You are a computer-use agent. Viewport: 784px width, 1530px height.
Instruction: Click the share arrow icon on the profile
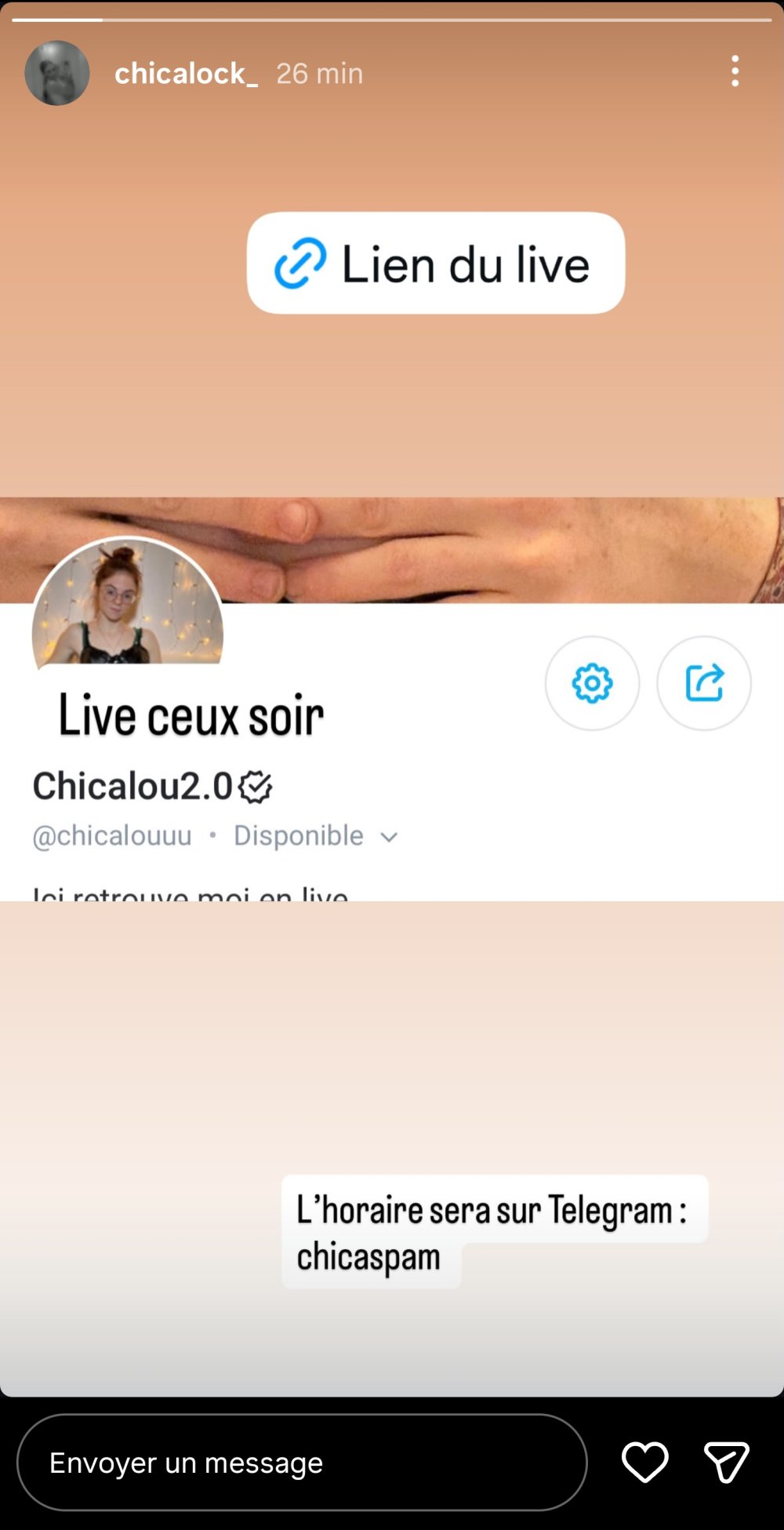pos(703,683)
